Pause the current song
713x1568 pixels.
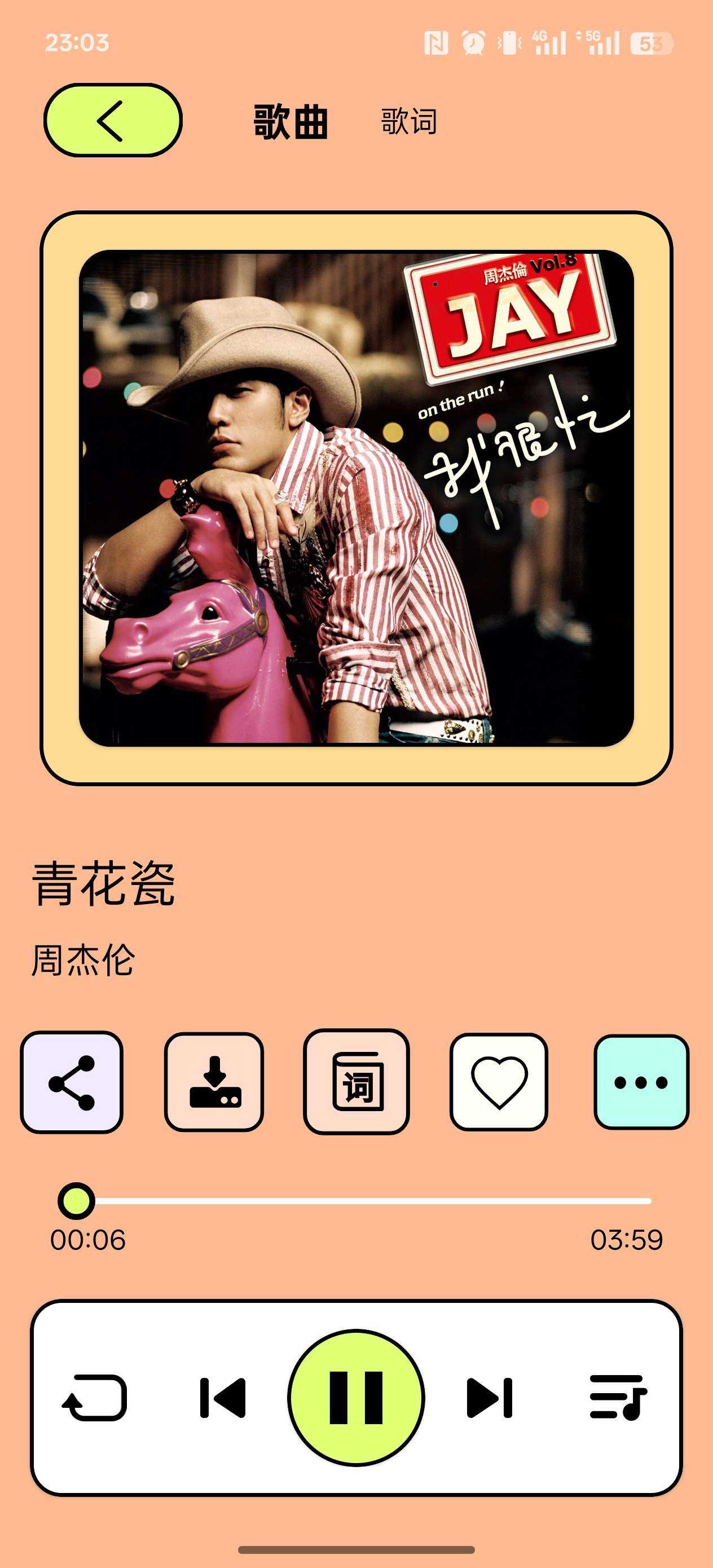tap(356, 1398)
